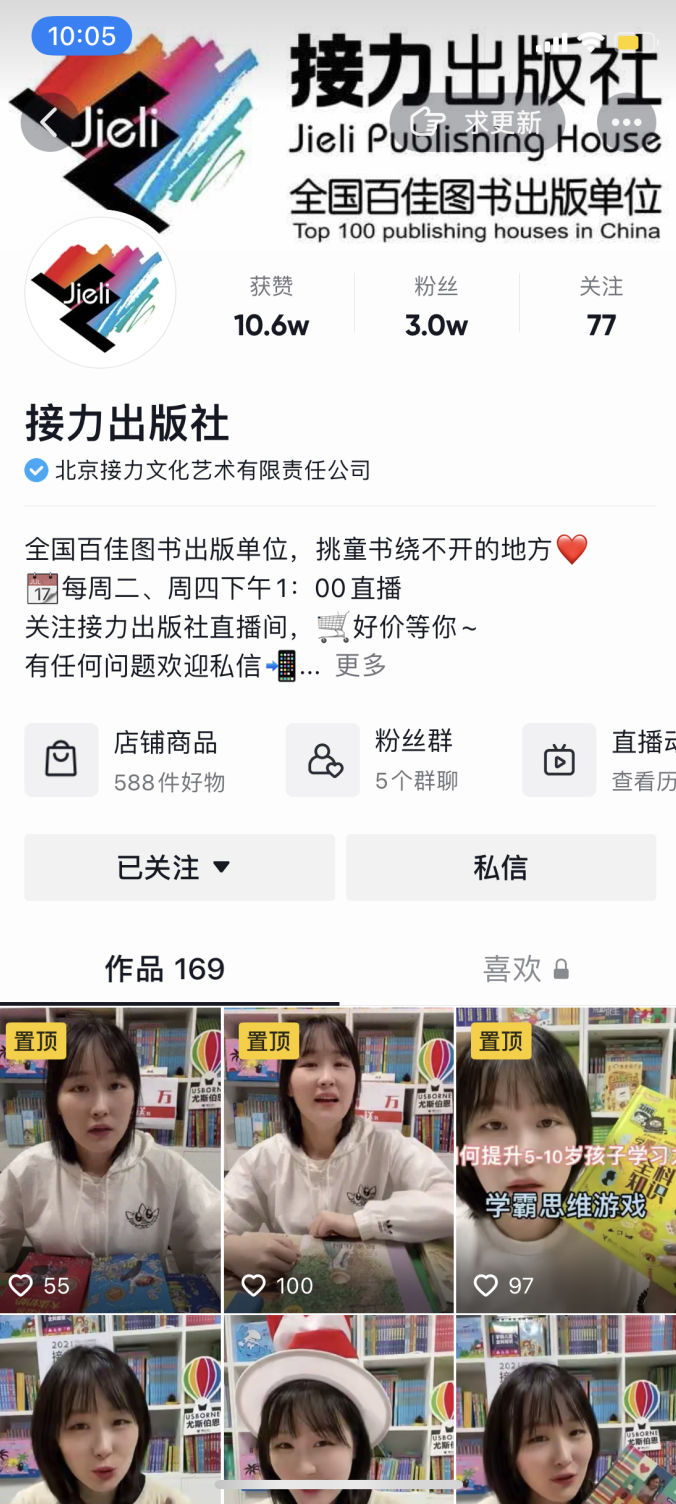The width and height of the screenshot is (676, 1504).
Task: Open the profile avatar picture
Action: tap(100, 293)
